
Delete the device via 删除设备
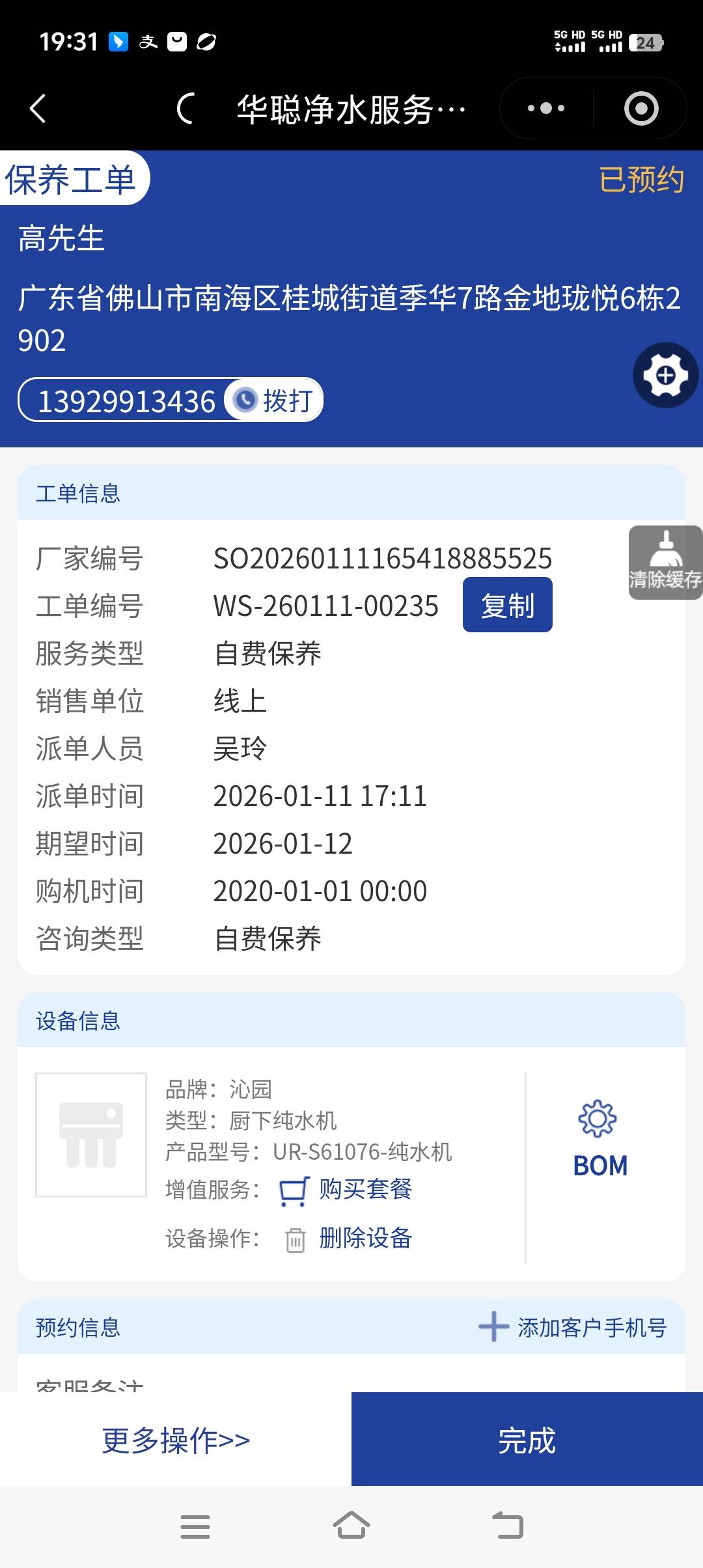365,1239
